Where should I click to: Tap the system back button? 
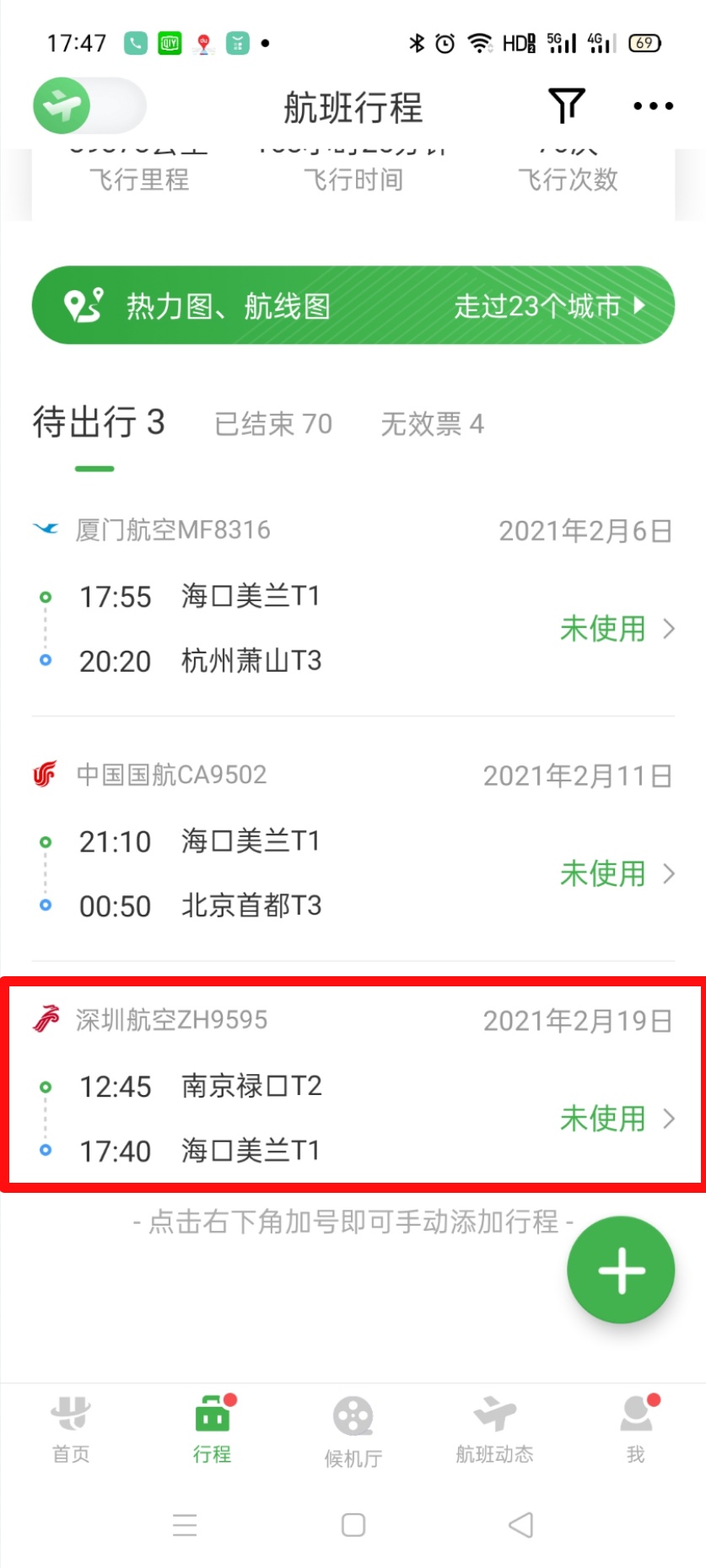(x=521, y=1524)
